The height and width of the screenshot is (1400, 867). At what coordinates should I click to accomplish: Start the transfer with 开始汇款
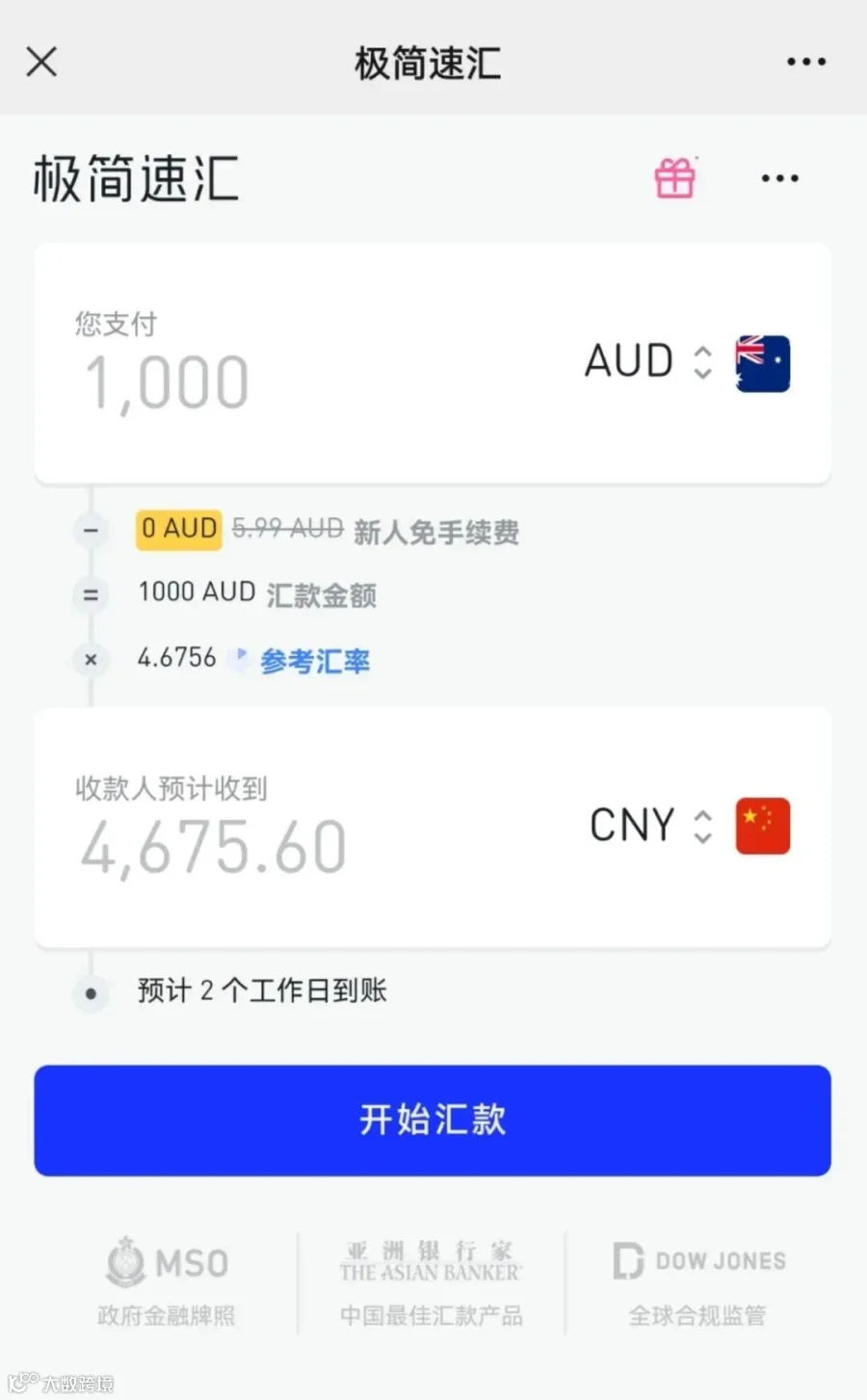point(433,1120)
